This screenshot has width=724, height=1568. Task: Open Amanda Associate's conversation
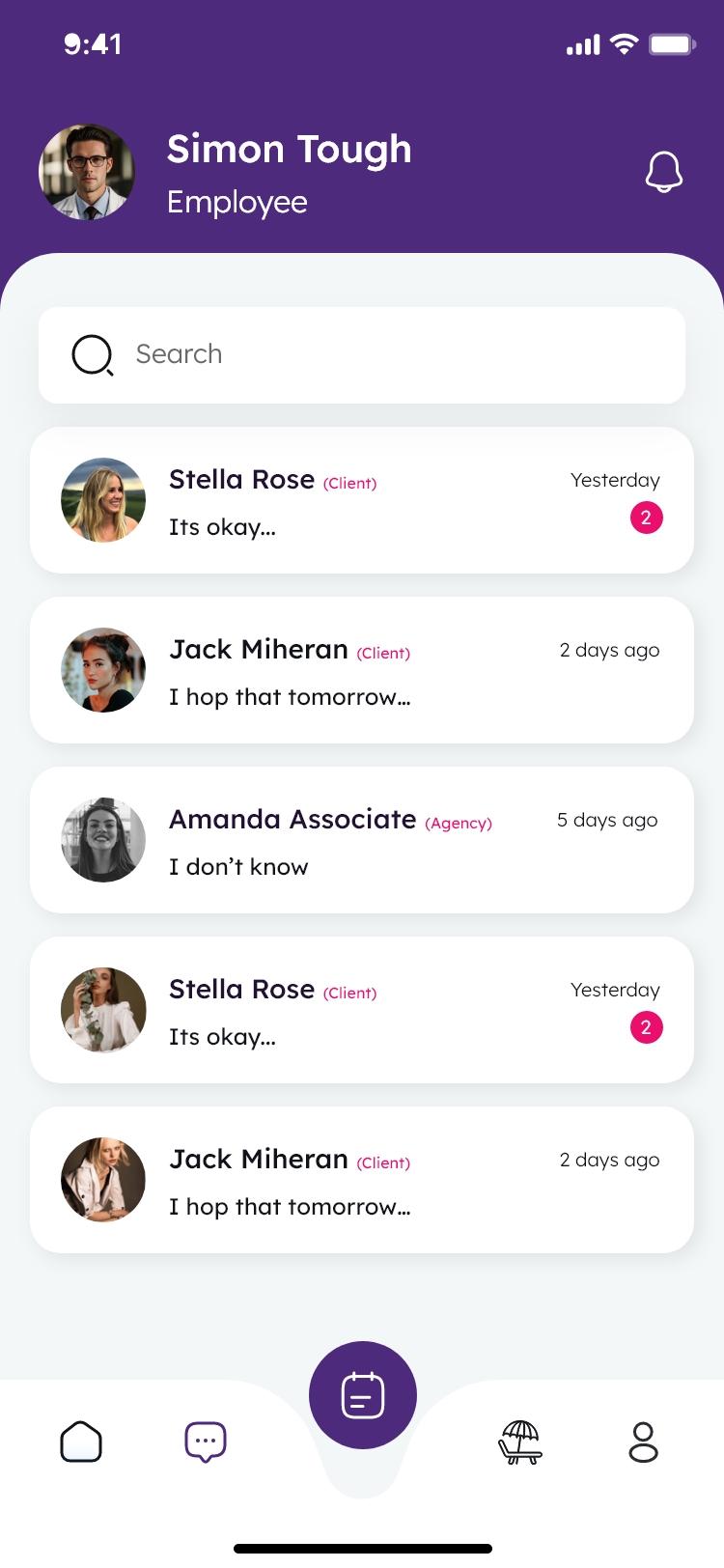pos(362,840)
